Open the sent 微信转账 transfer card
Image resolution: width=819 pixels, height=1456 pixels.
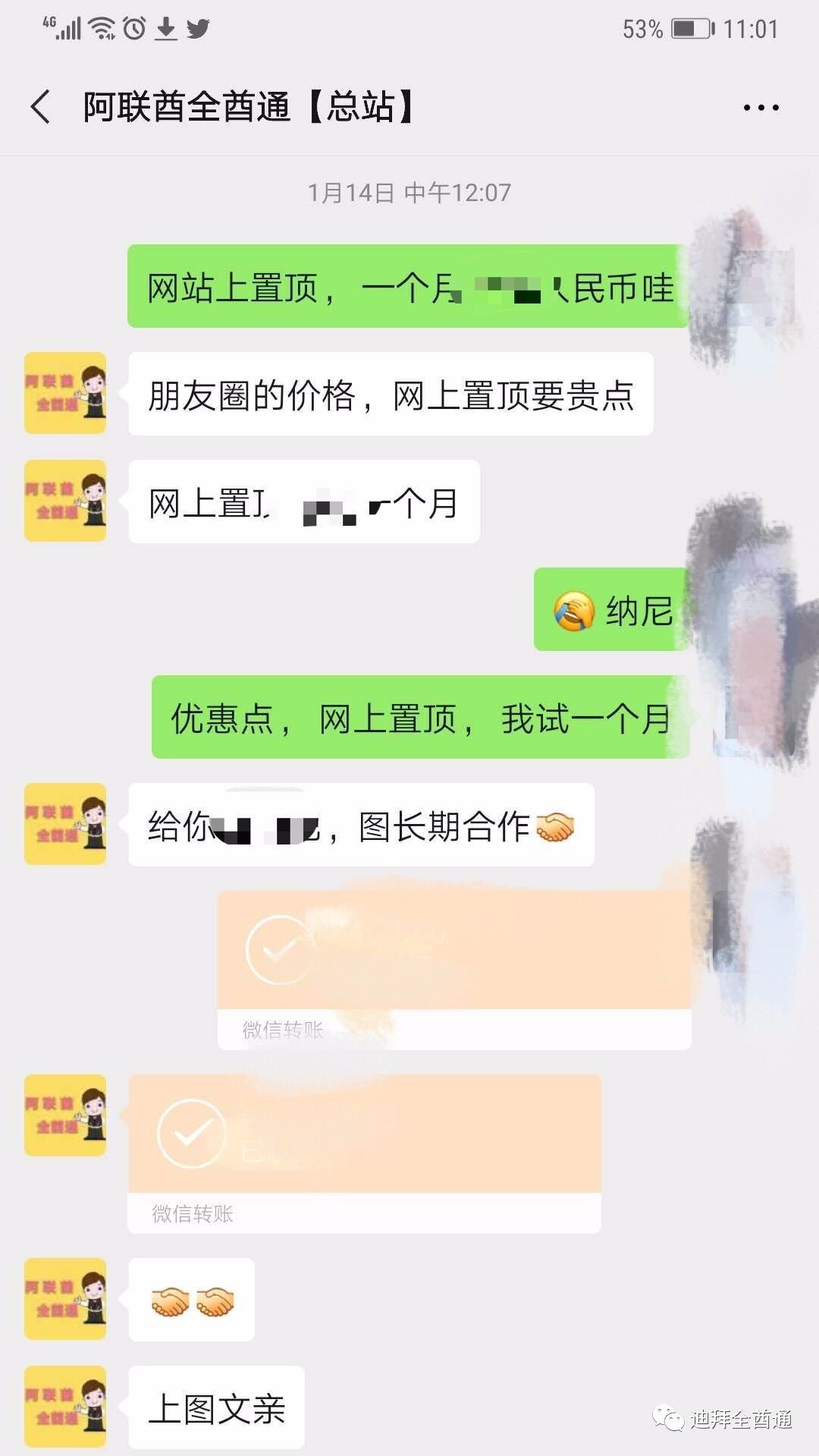click(453, 968)
